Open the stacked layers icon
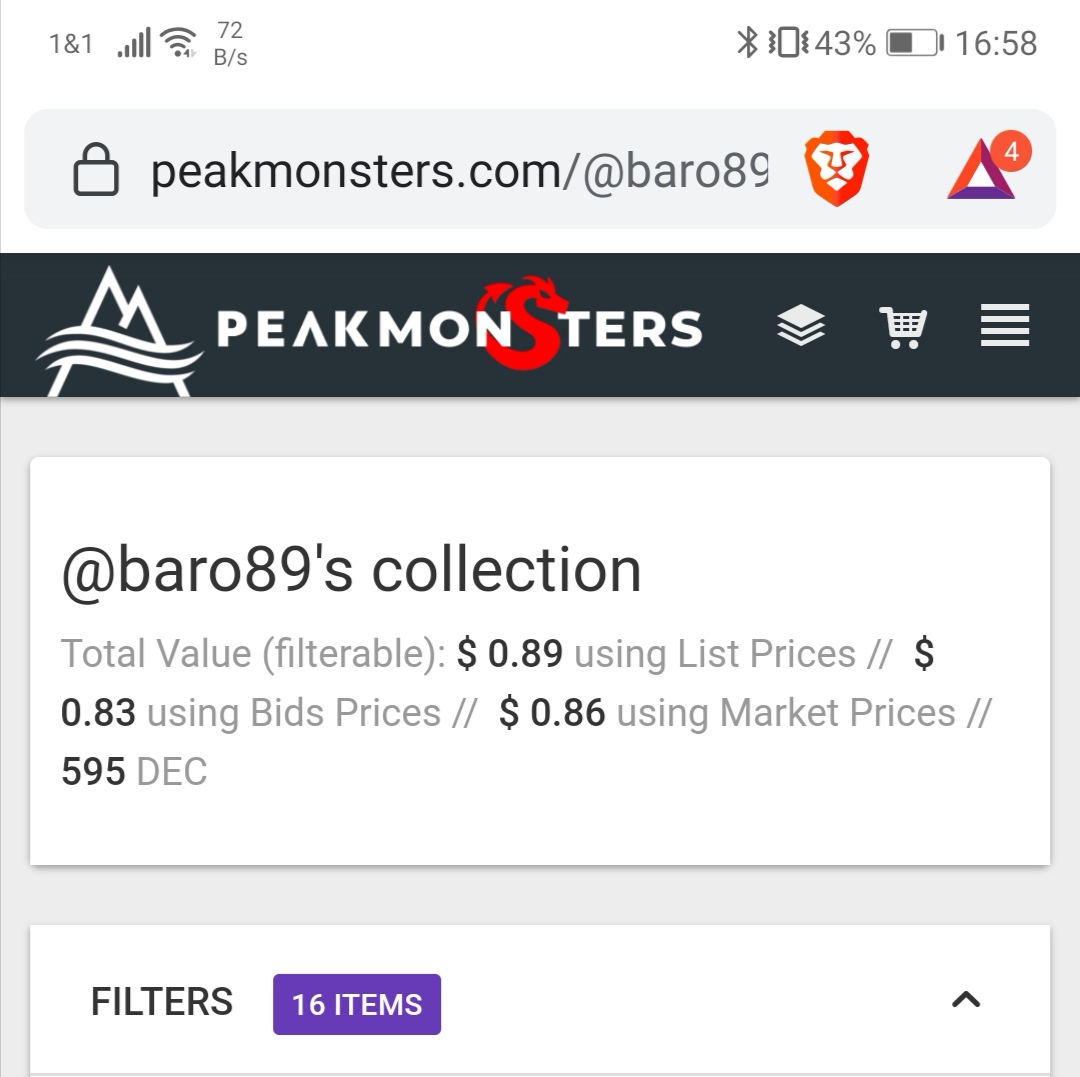 point(801,326)
